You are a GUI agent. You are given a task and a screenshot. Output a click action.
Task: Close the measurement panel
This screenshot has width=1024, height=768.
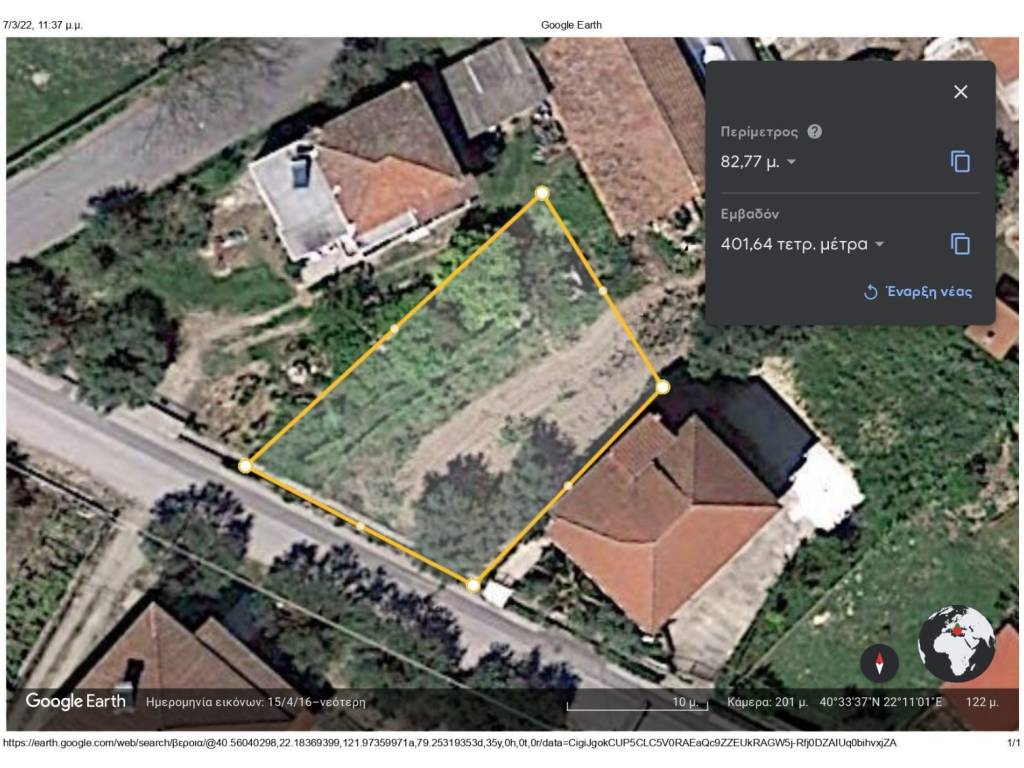coord(960,92)
